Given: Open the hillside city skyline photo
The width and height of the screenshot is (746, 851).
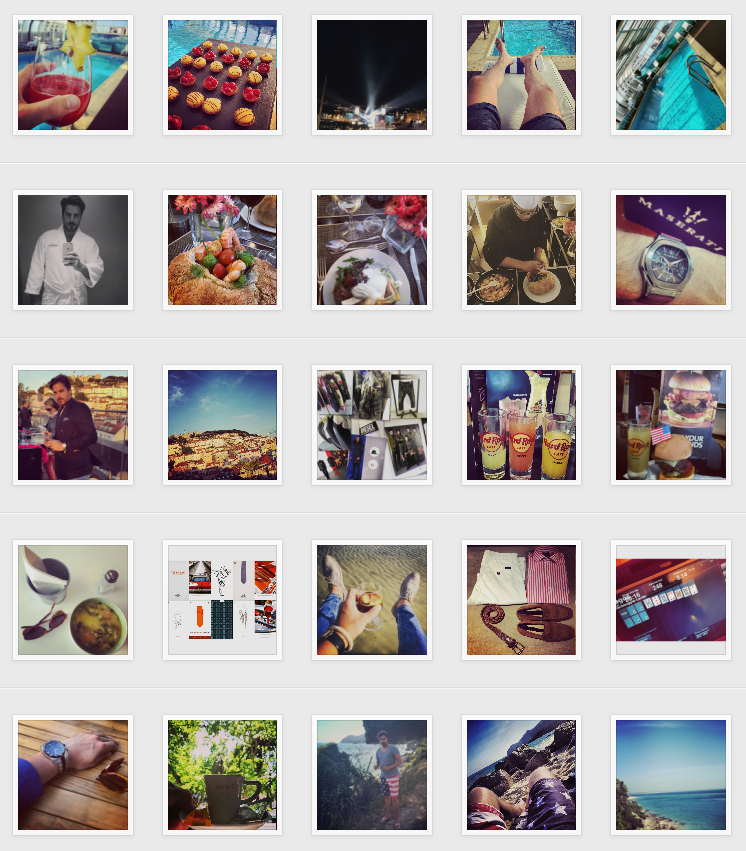Looking at the screenshot, I should (x=222, y=425).
